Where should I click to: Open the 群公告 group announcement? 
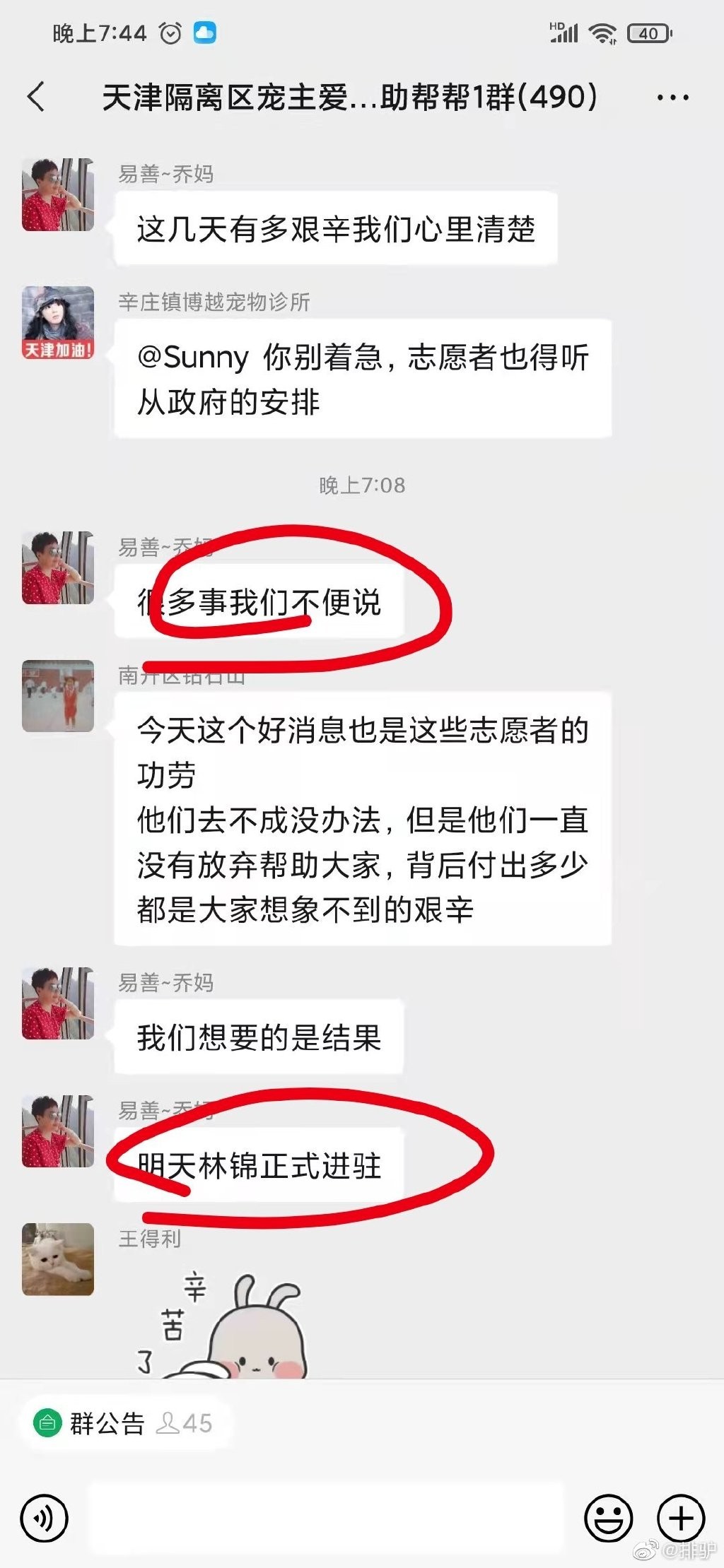pos(106,1423)
